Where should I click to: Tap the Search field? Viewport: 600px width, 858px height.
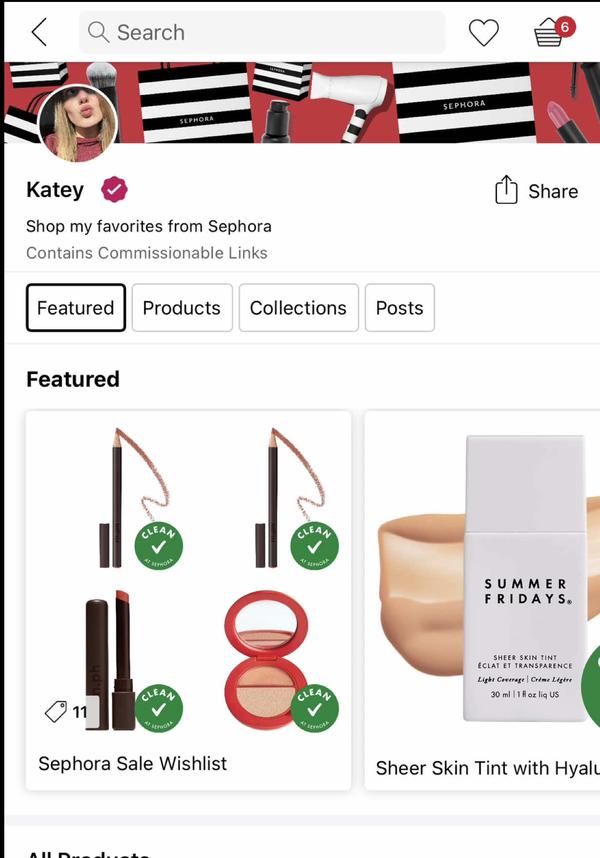point(262,32)
